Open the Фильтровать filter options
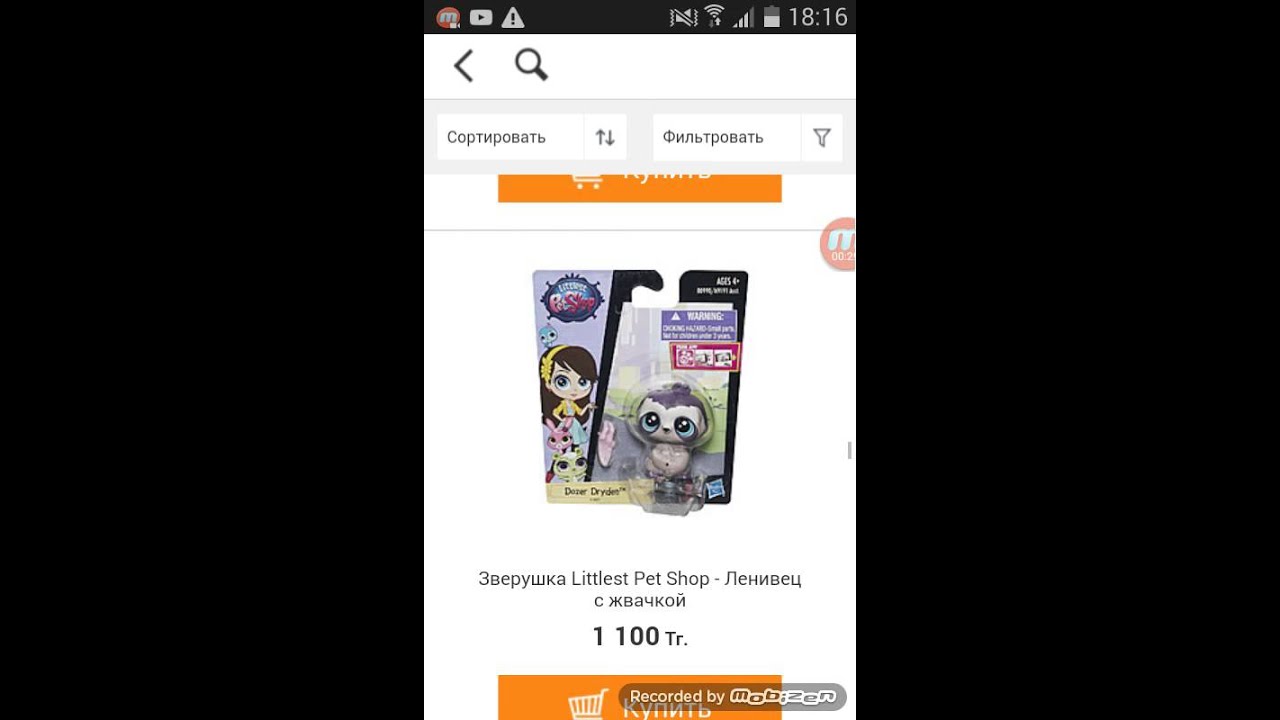This screenshot has width=1280, height=720. point(747,137)
